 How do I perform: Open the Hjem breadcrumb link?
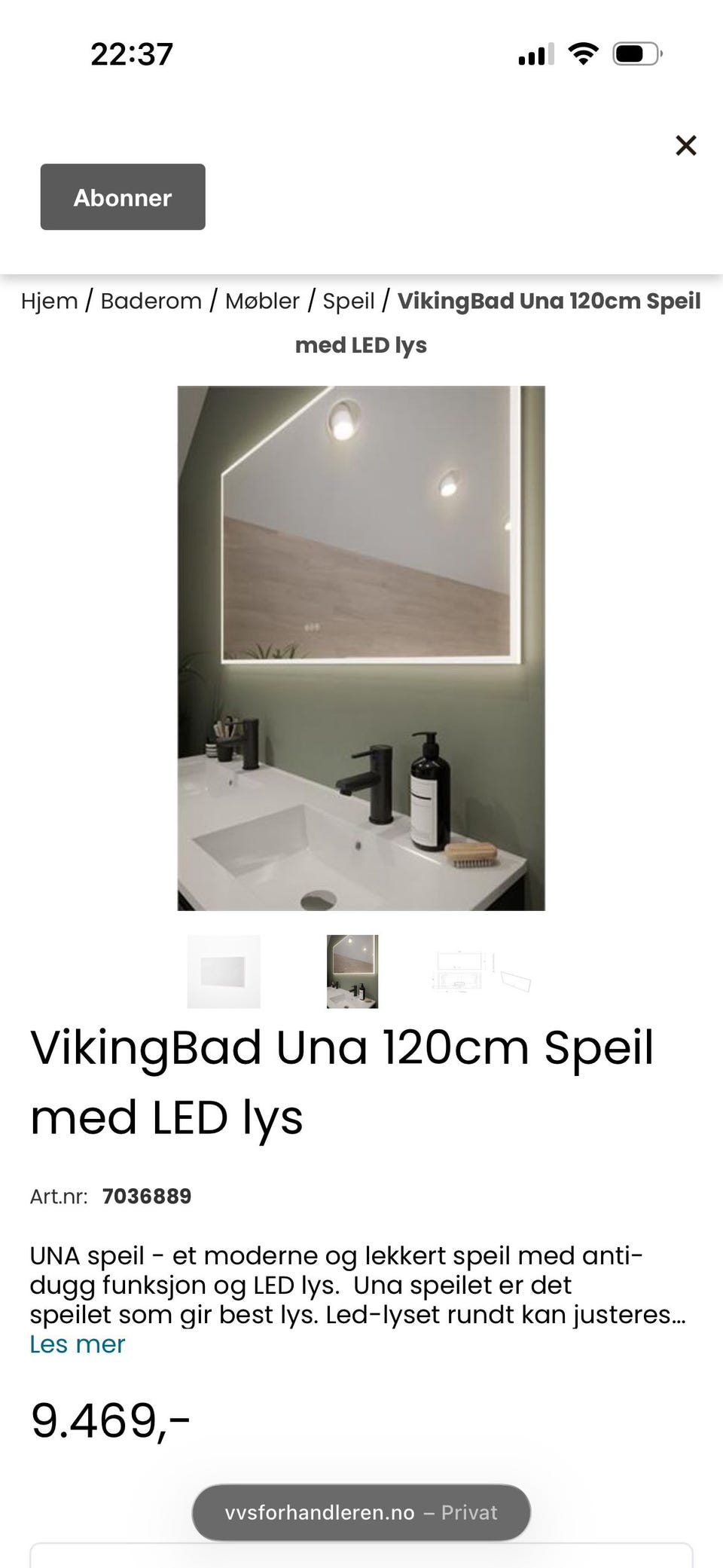(49, 301)
